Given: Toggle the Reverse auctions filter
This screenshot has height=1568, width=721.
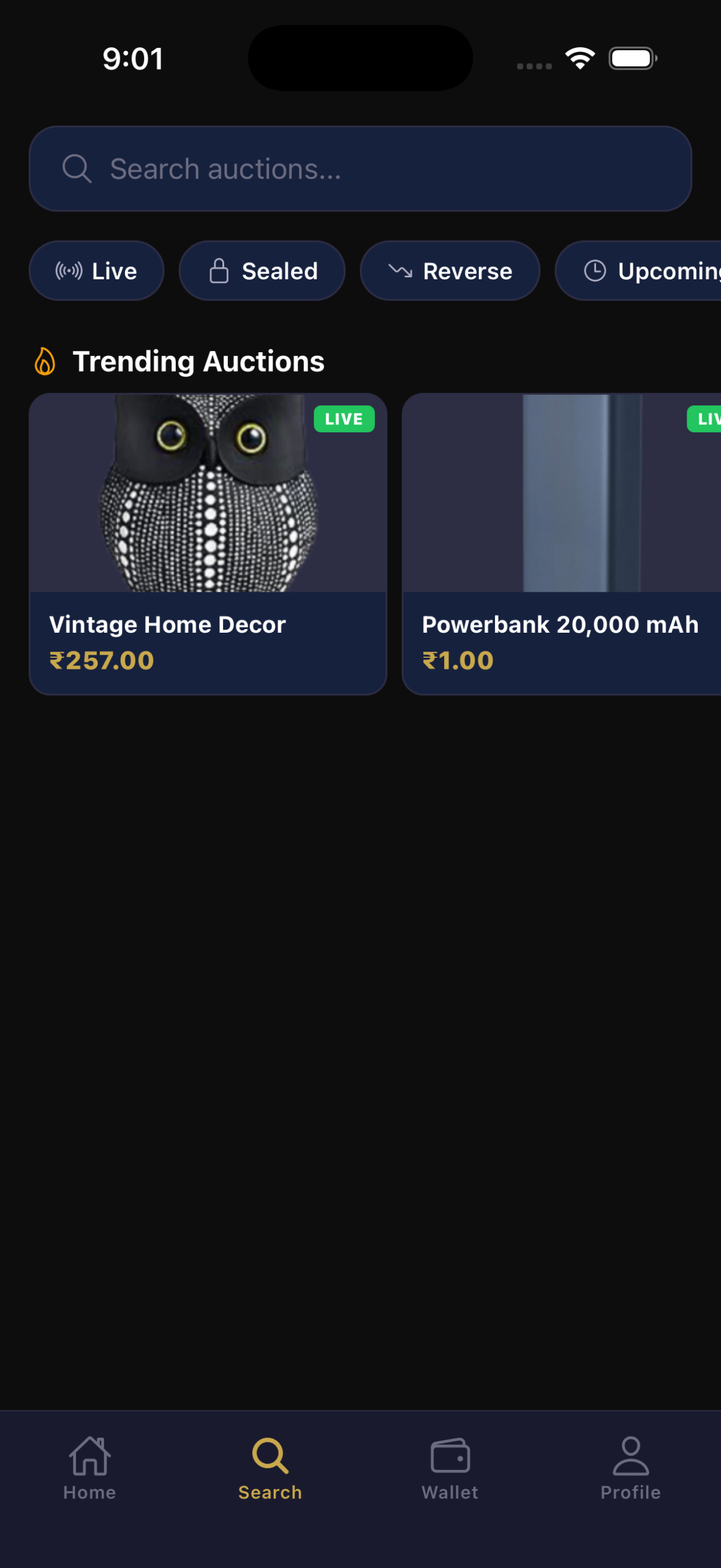Looking at the screenshot, I should coord(450,270).
